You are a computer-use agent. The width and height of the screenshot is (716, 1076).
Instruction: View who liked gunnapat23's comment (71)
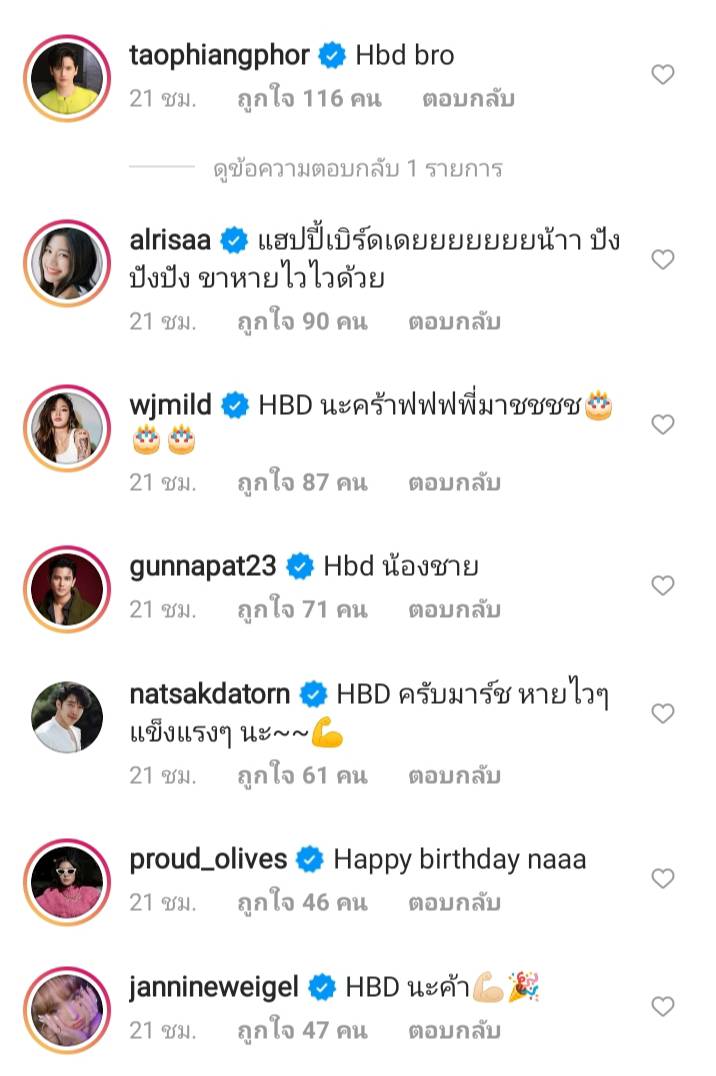click(x=301, y=610)
